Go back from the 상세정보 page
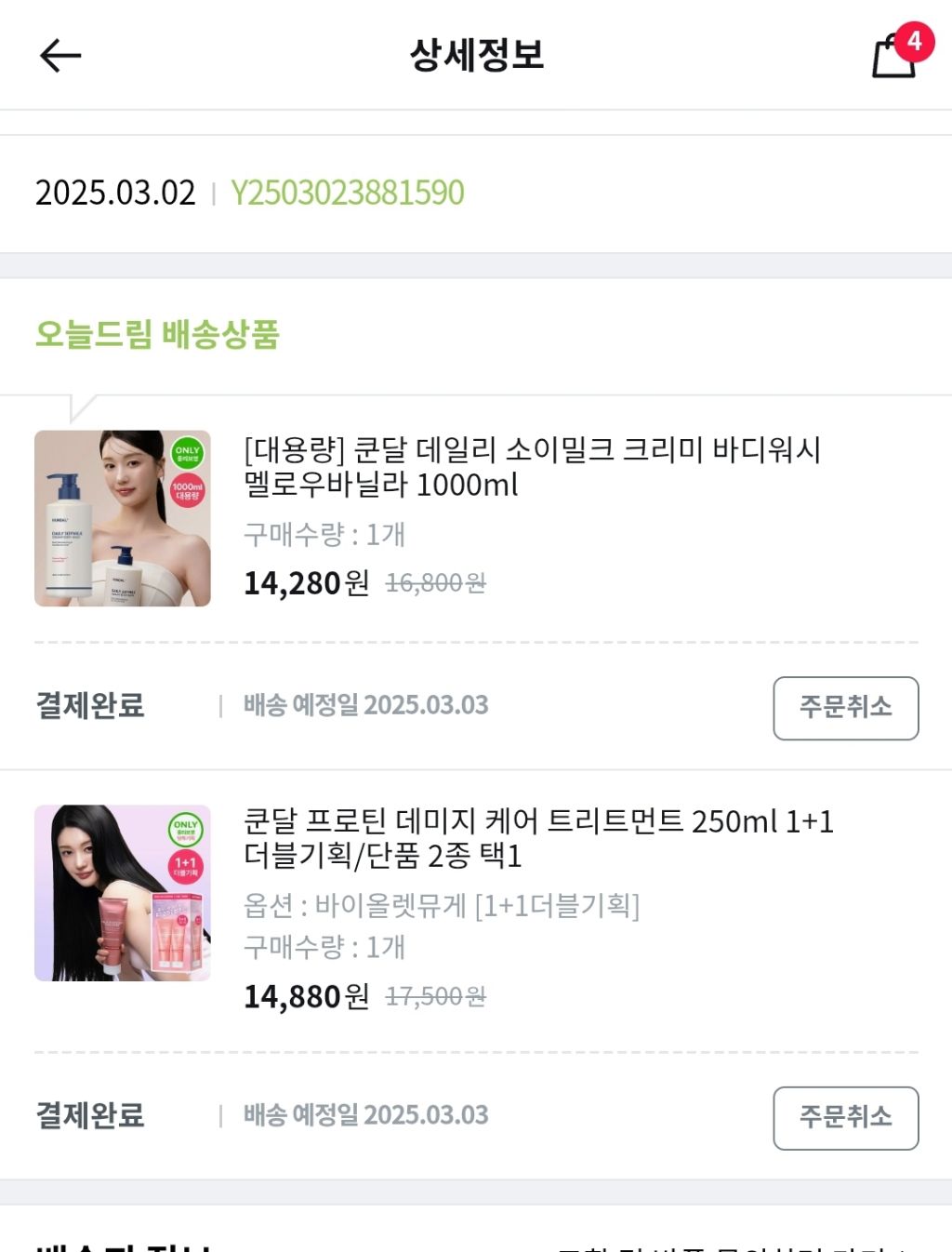Screen dimensions: 952x1252 (x=60, y=56)
